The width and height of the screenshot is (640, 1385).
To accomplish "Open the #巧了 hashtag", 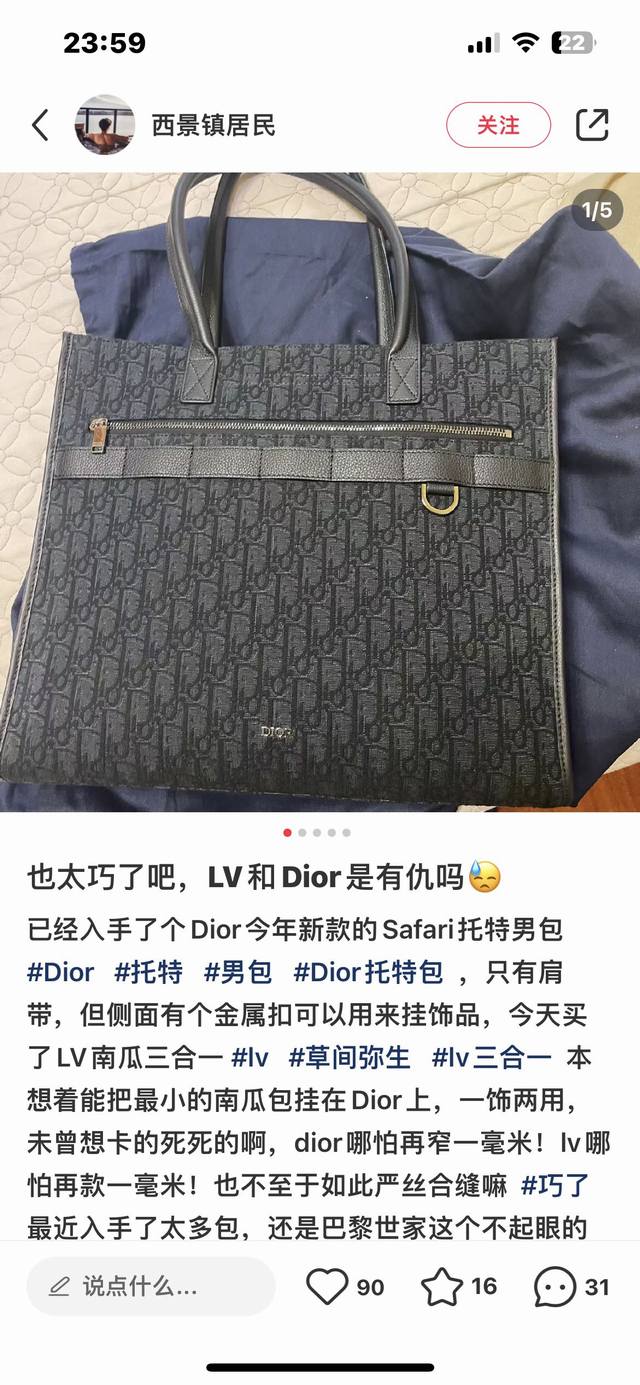I will tap(555, 1187).
